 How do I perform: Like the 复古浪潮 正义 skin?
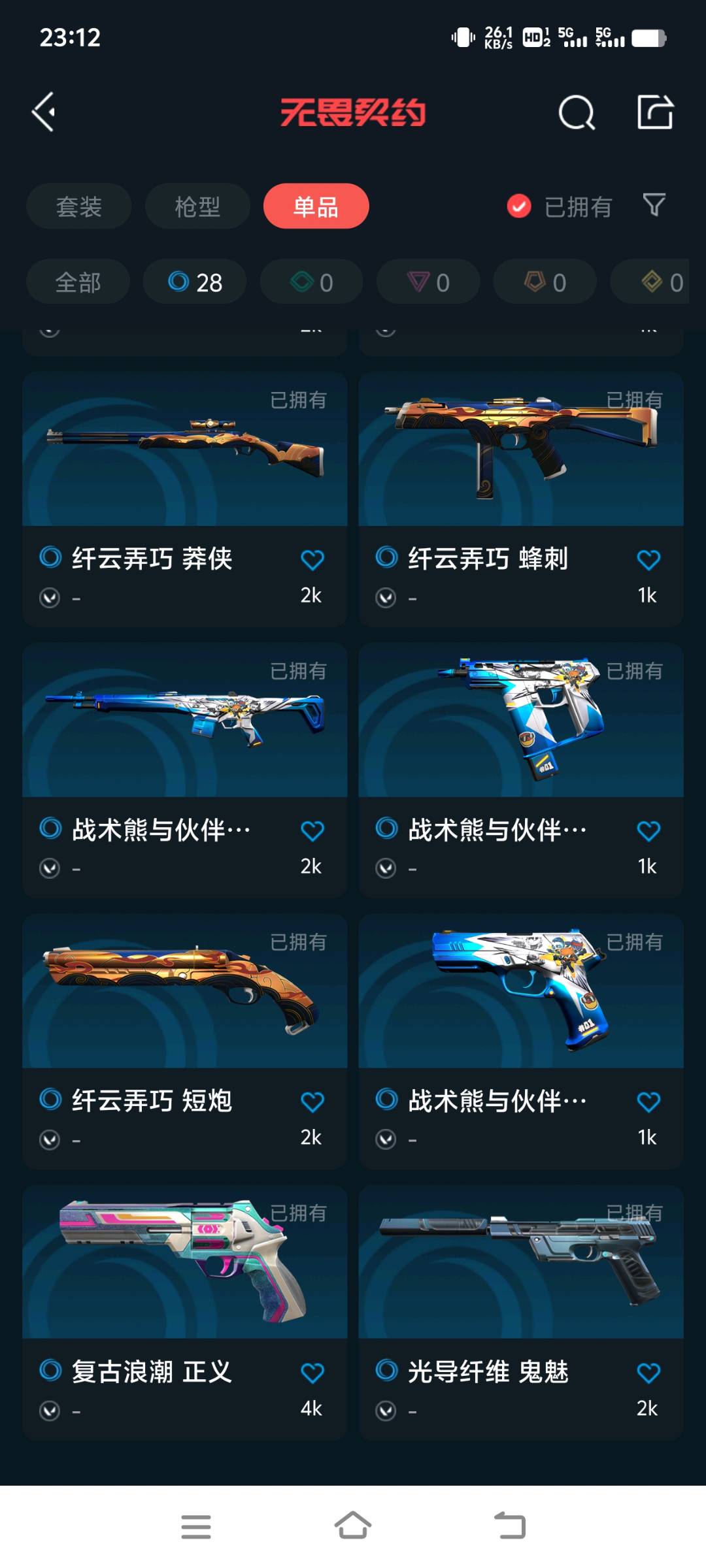coord(312,1373)
